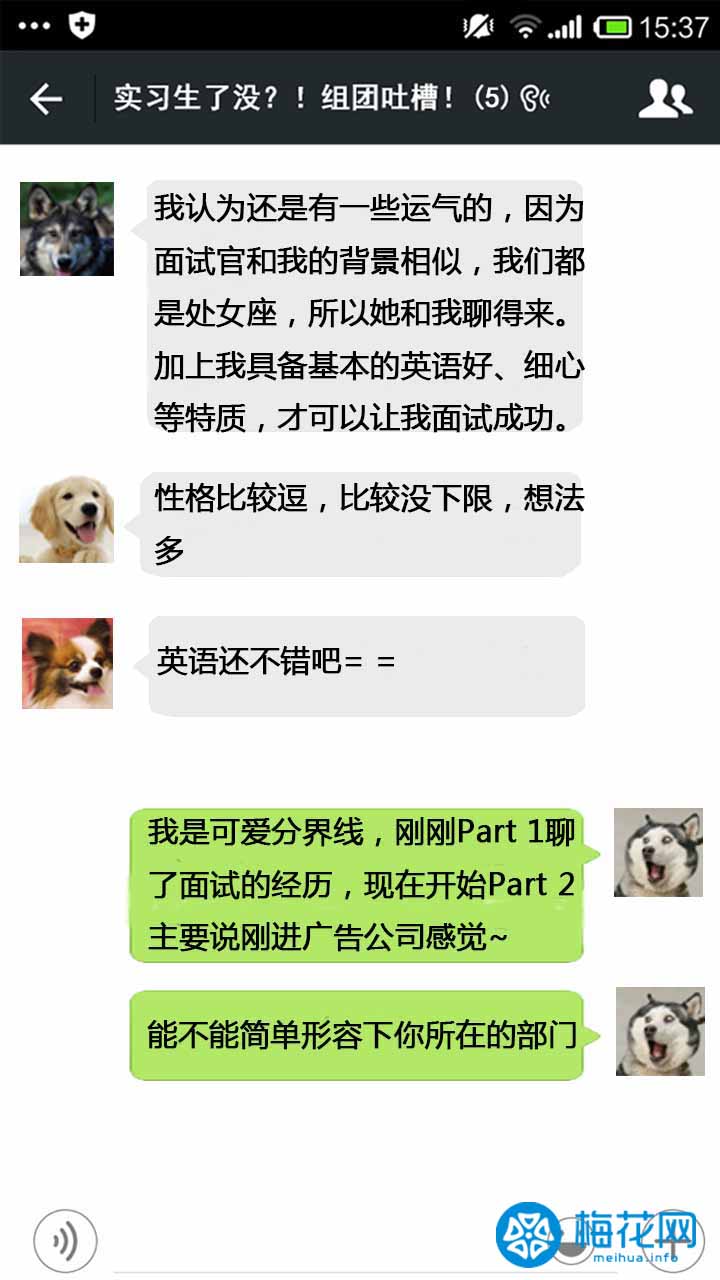Open the group members info icon

tap(665, 99)
